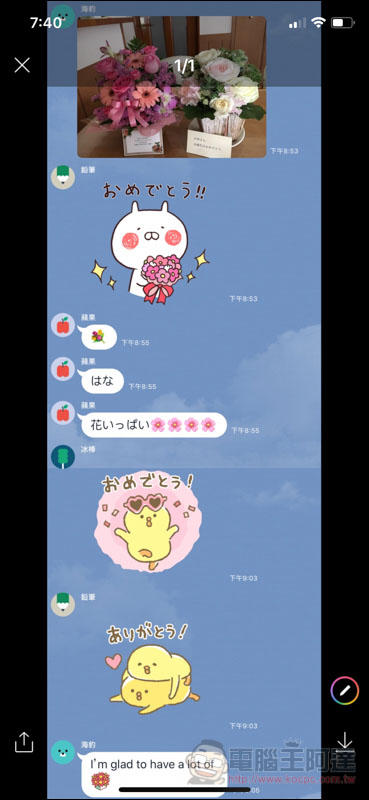This screenshot has height=800, width=369.
Task: Open the edit pencil tool
Action: [x=345, y=690]
